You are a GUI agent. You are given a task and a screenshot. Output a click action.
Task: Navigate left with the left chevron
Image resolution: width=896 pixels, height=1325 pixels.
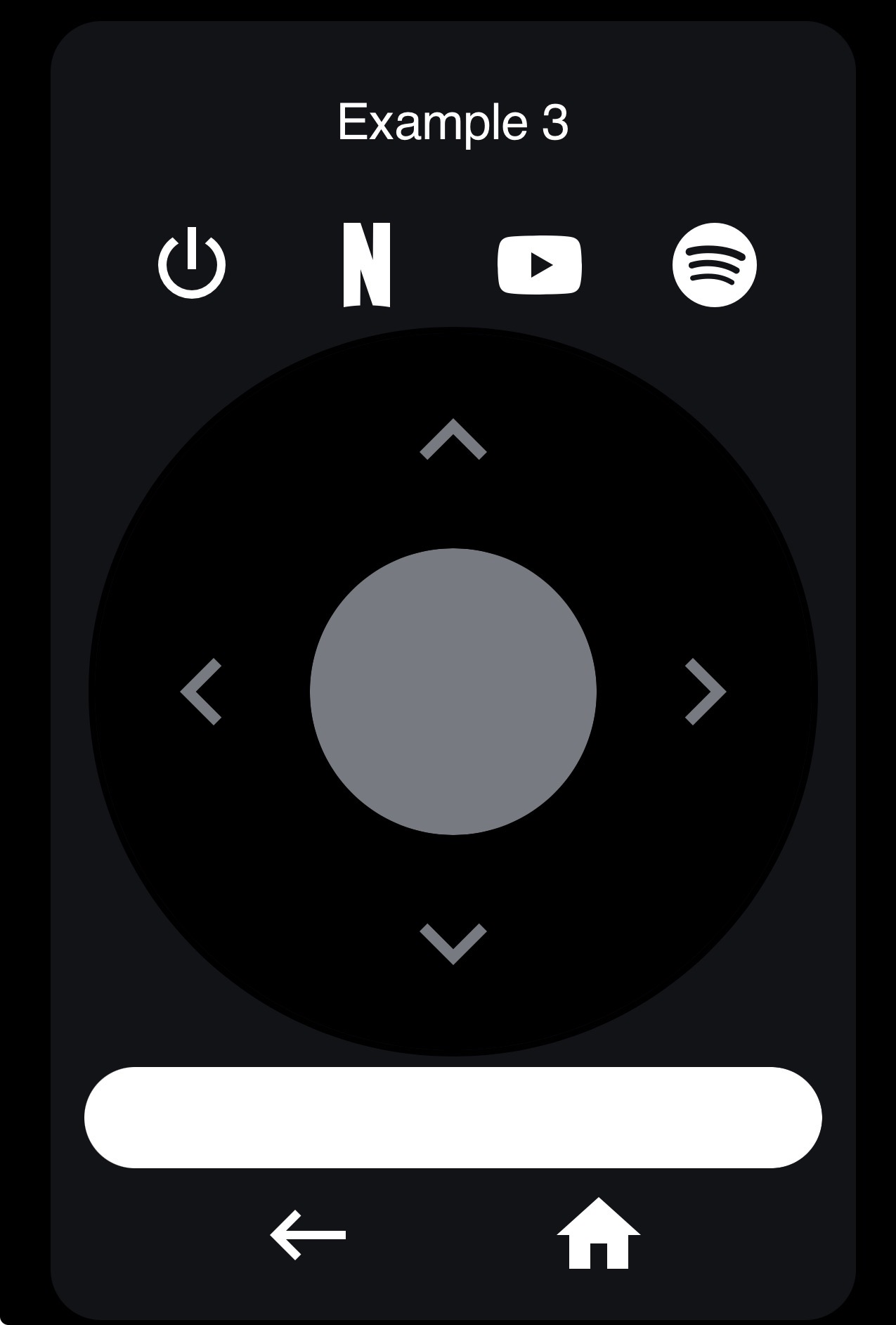pos(202,691)
